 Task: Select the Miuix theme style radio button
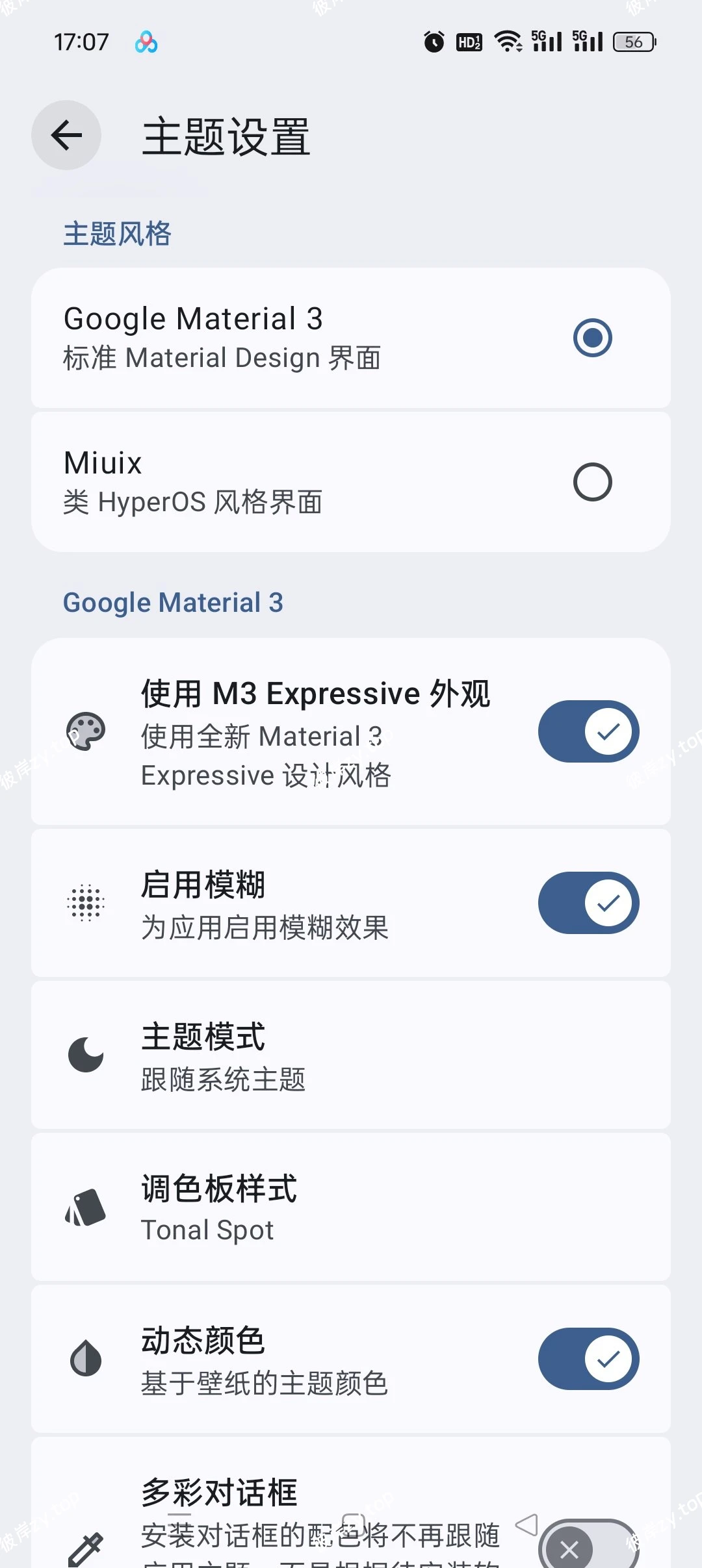click(x=592, y=482)
